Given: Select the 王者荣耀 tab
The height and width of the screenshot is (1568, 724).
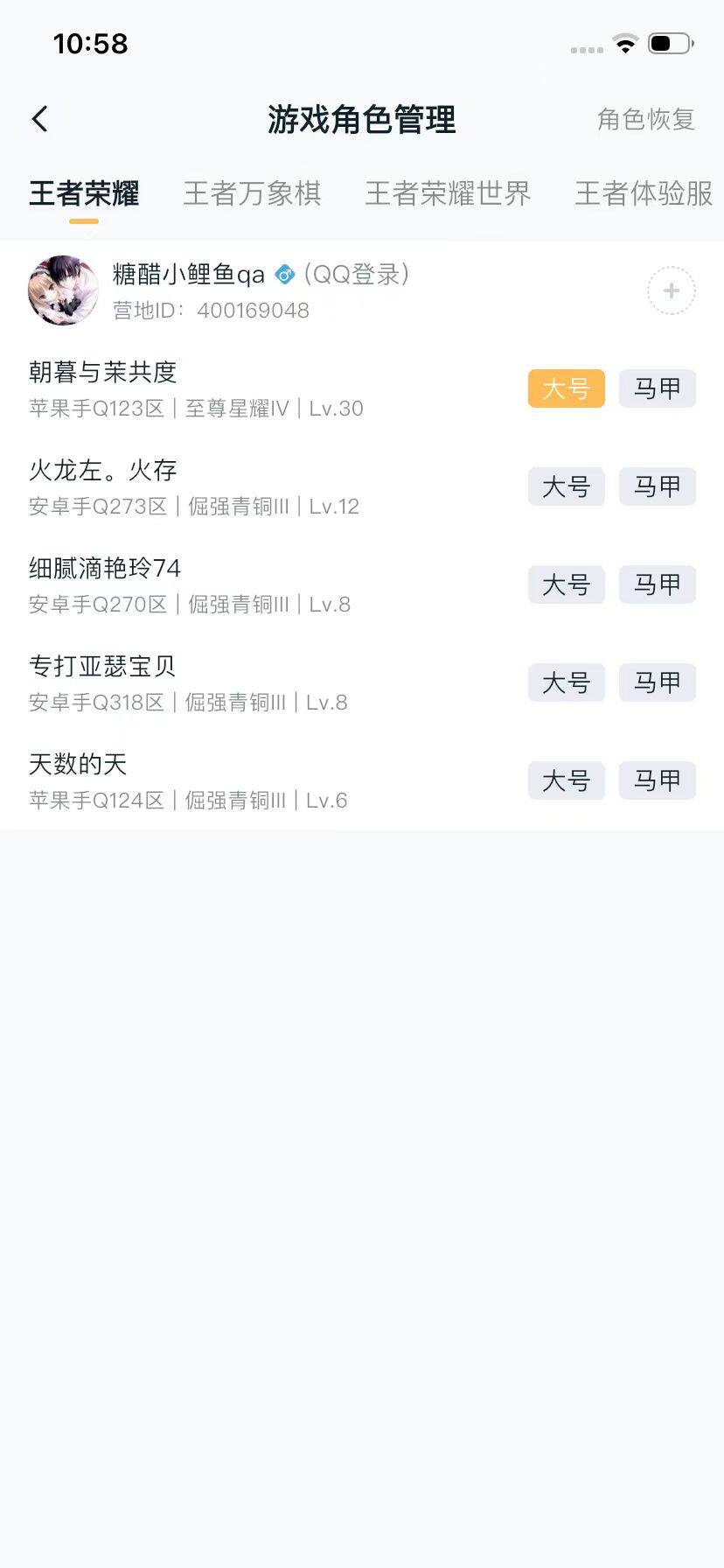Looking at the screenshot, I should click(83, 194).
